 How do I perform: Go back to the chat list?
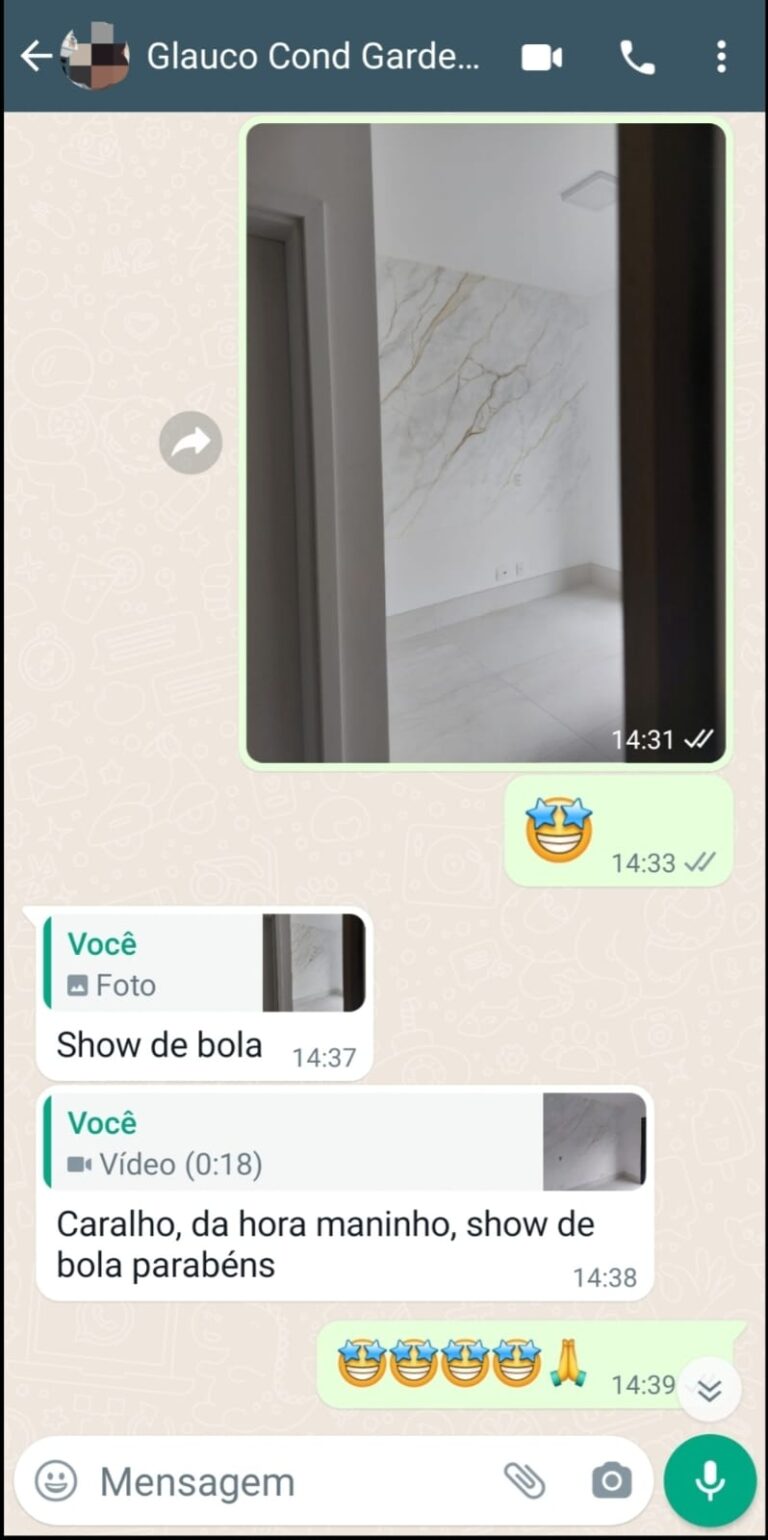click(x=36, y=57)
